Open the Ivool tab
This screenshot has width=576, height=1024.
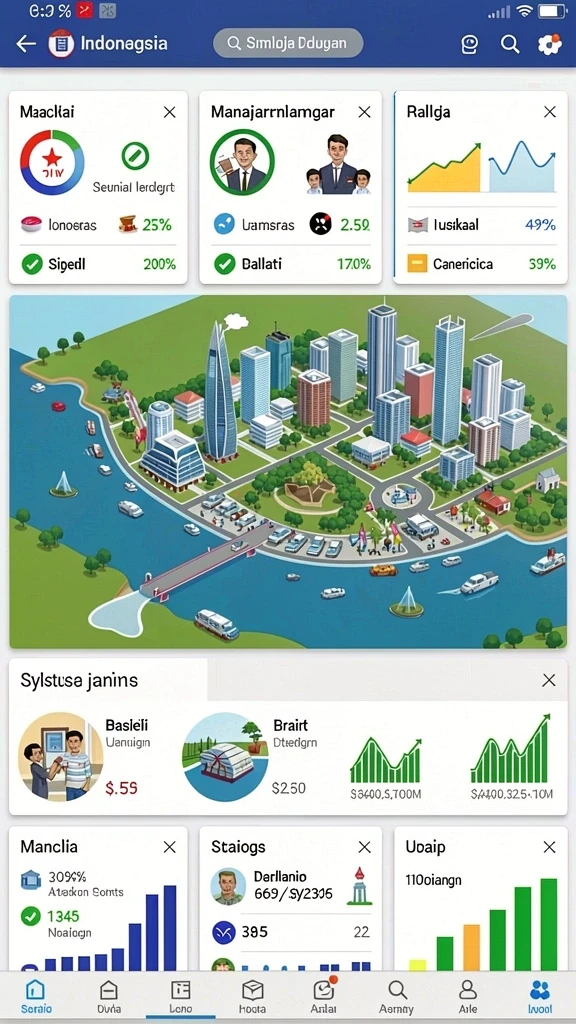(540, 997)
